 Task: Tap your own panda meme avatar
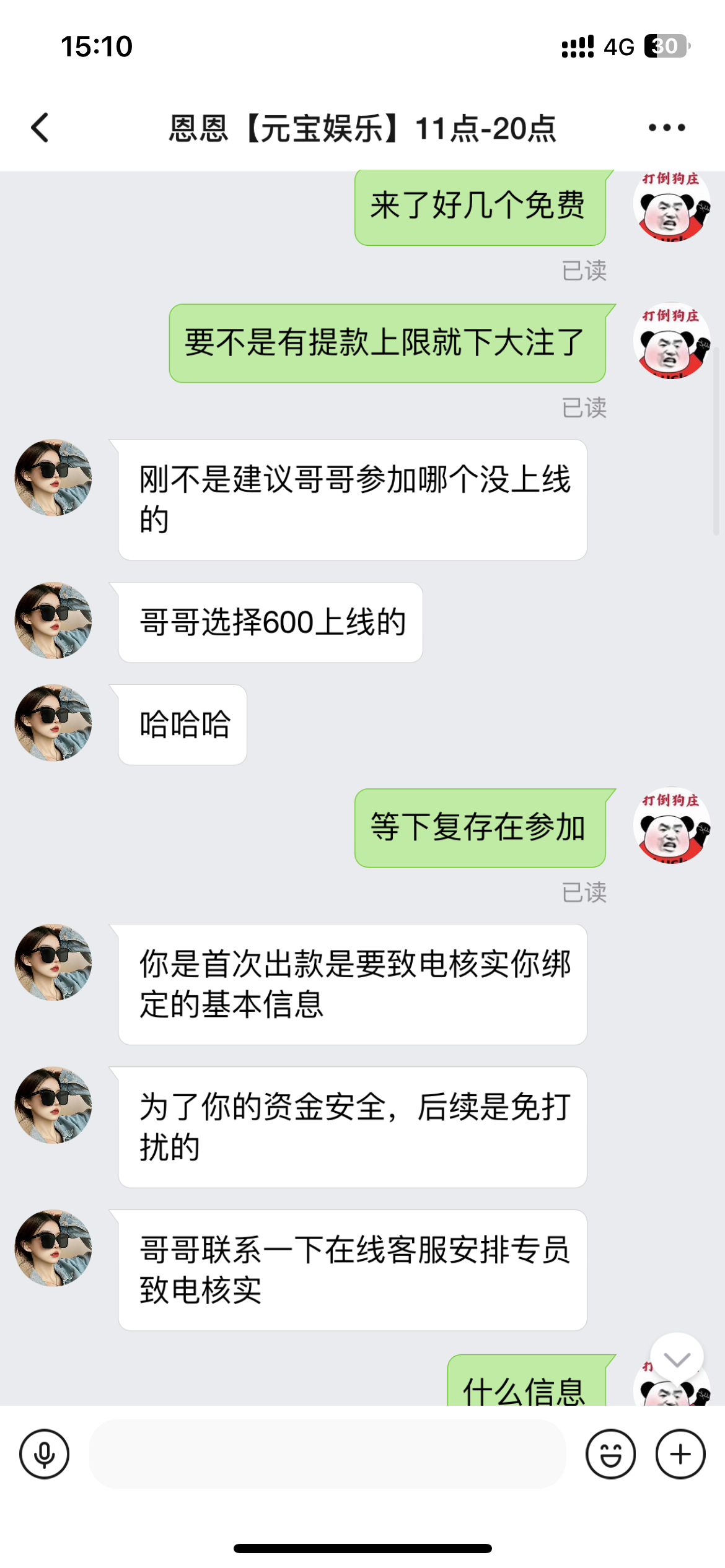tap(672, 209)
